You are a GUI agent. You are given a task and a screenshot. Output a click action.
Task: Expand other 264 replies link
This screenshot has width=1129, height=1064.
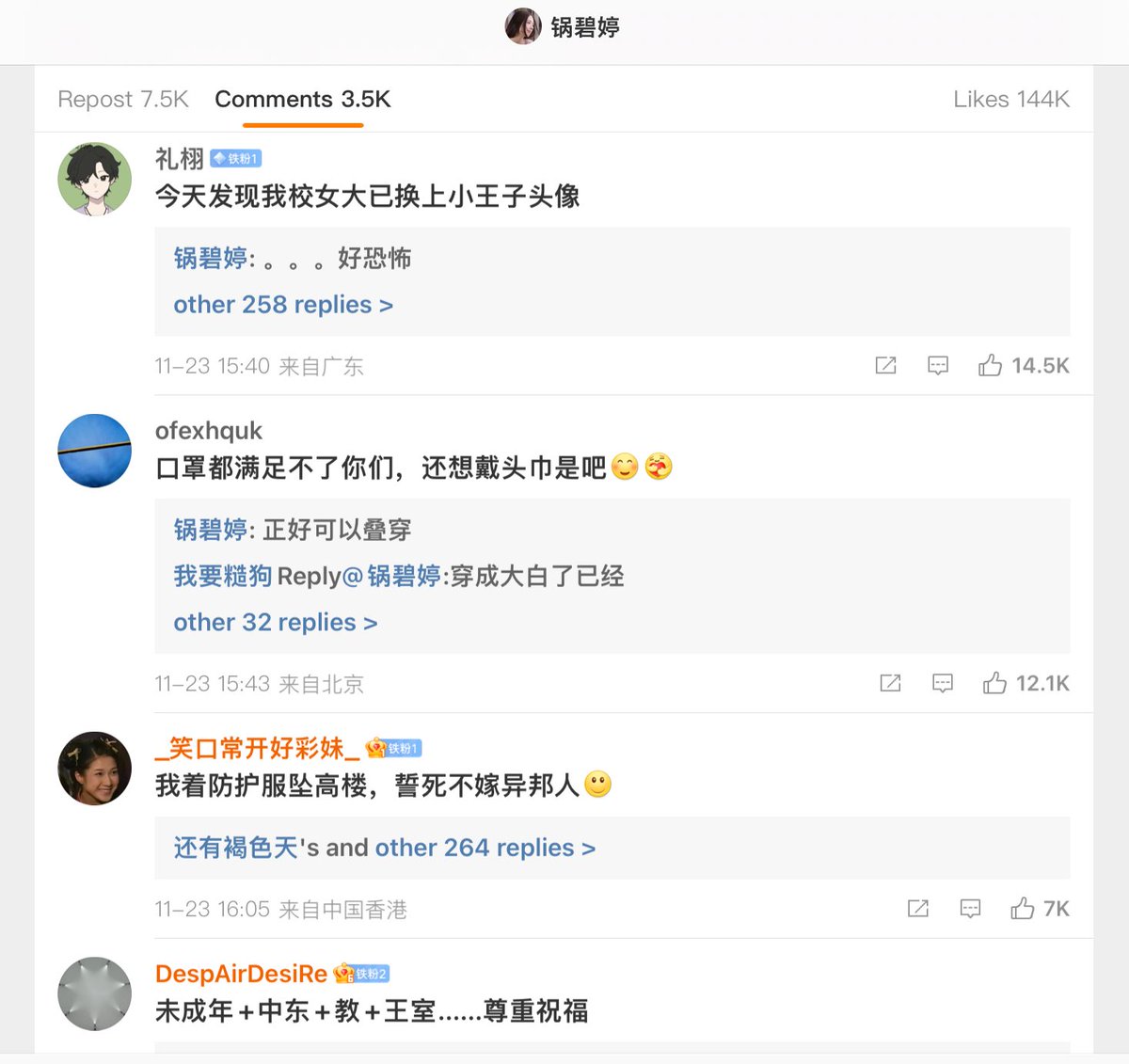pyautogui.click(x=485, y=848)
